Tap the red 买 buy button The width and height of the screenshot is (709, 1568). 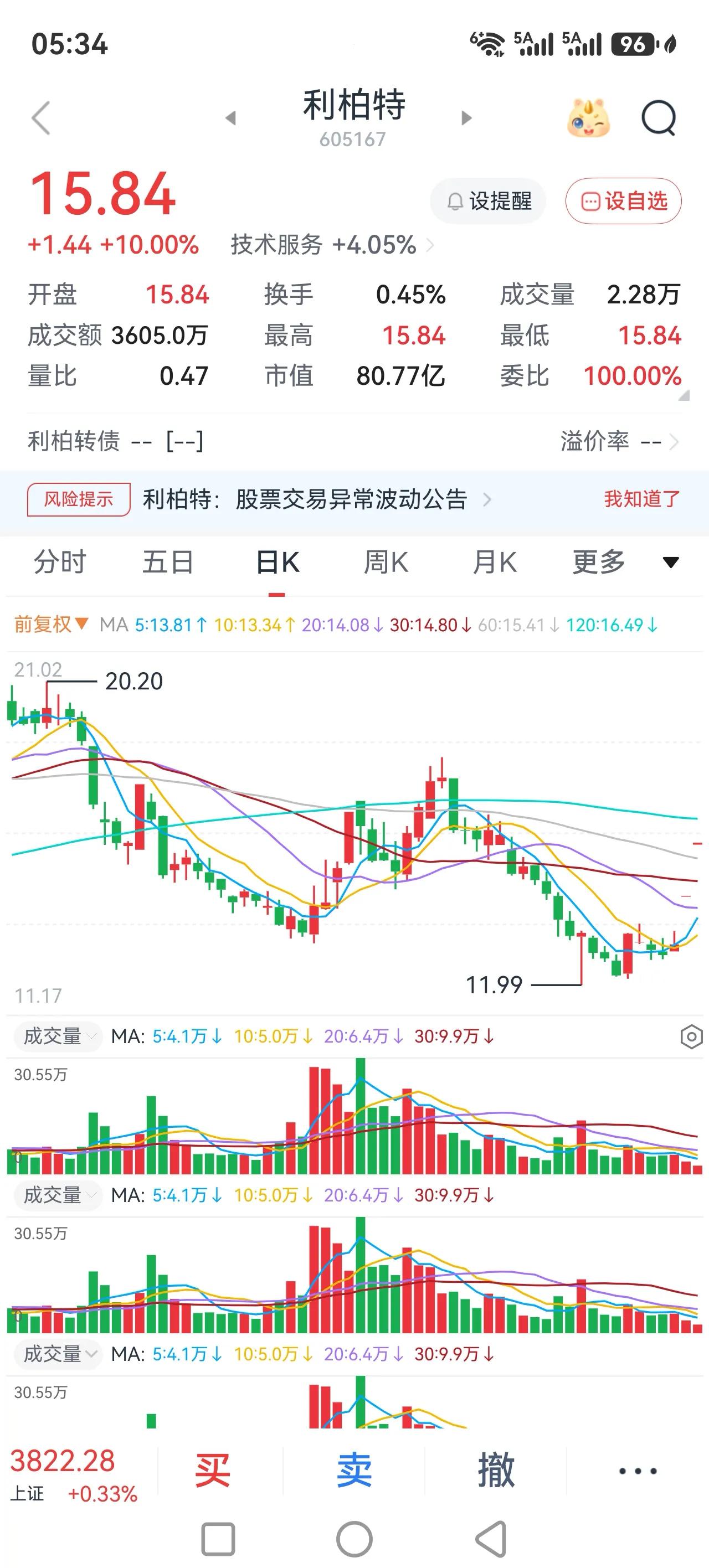213,1471
